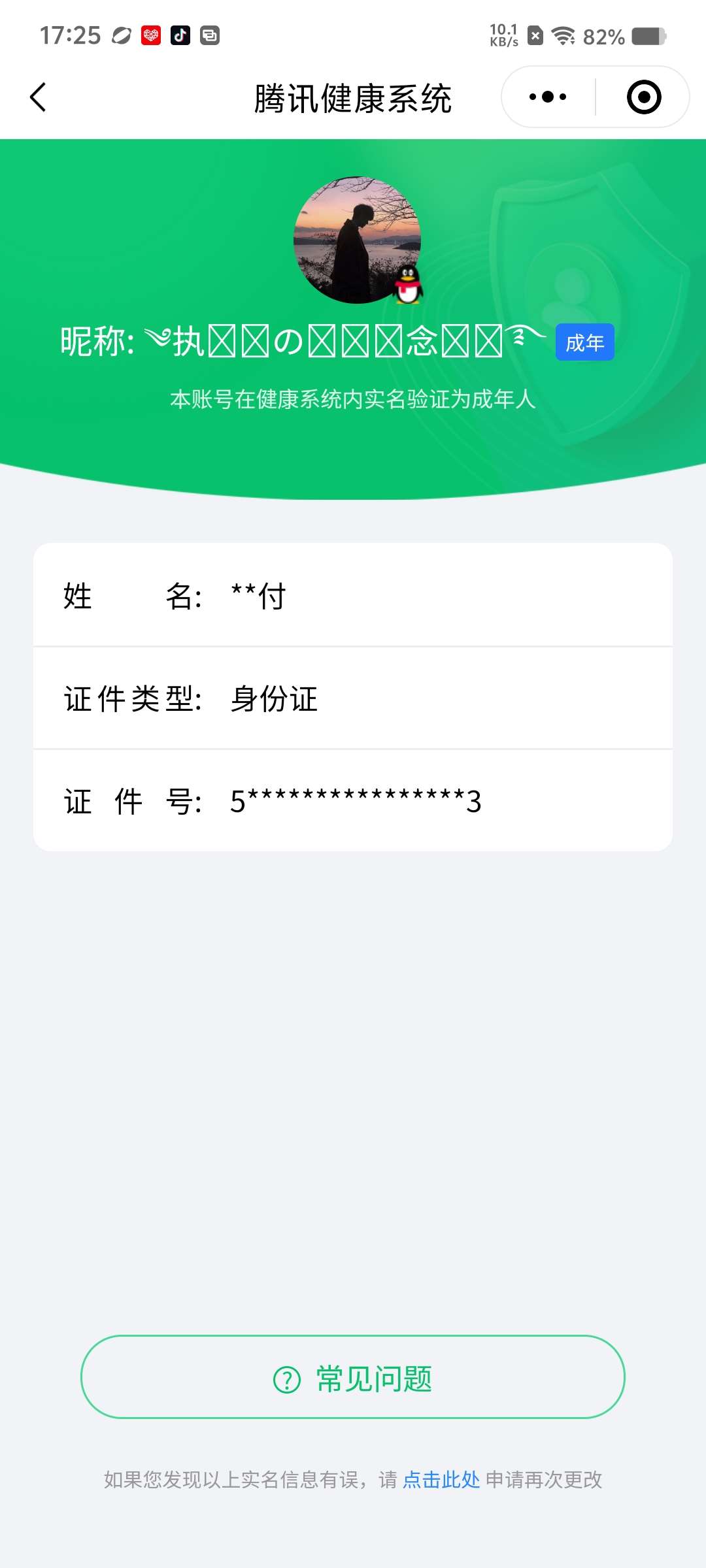Tap the TikTok icon in the status bar
The height and width of the screenshot is (1568, 706).
[x=181, y=37]
